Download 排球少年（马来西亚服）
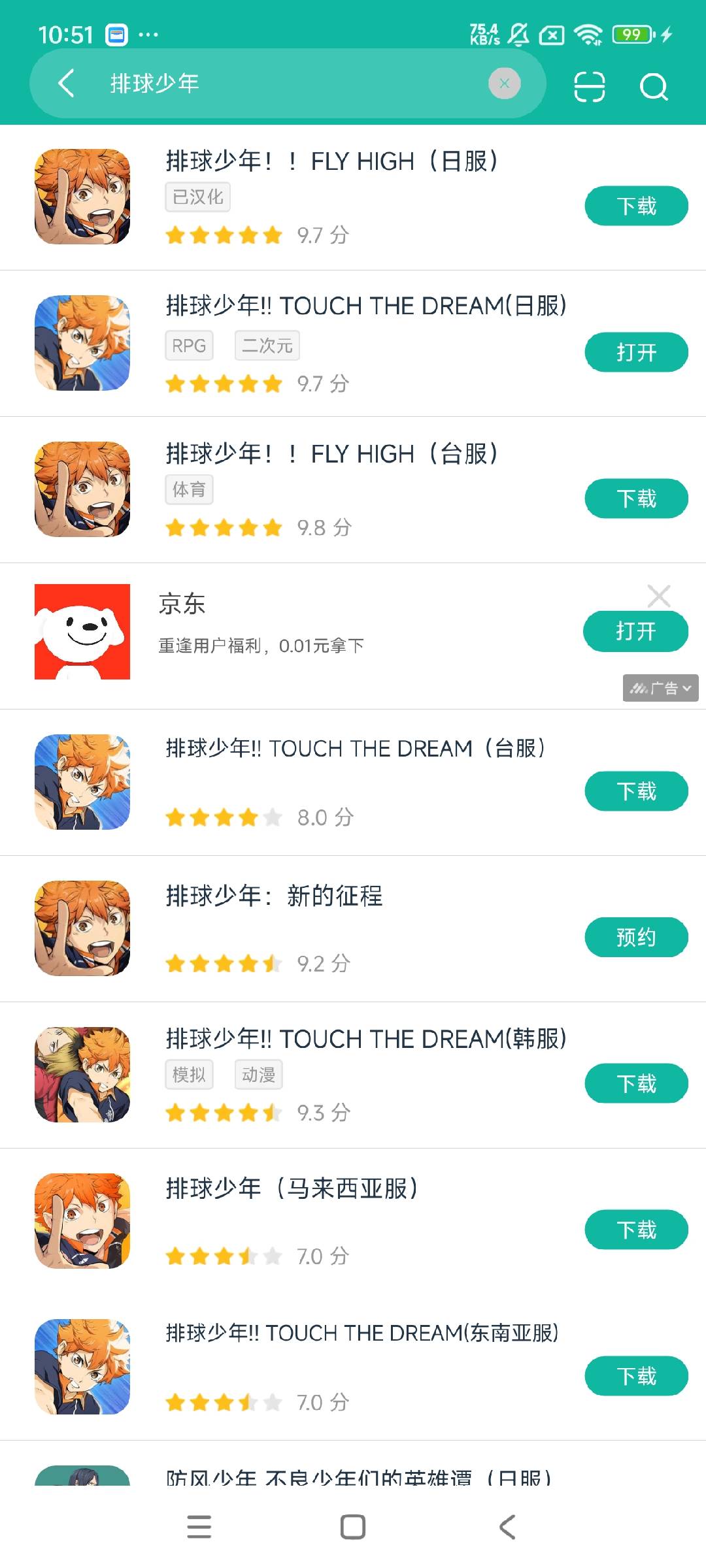The height and width of the screenshot is (1568, 706). pos(635,1230)
